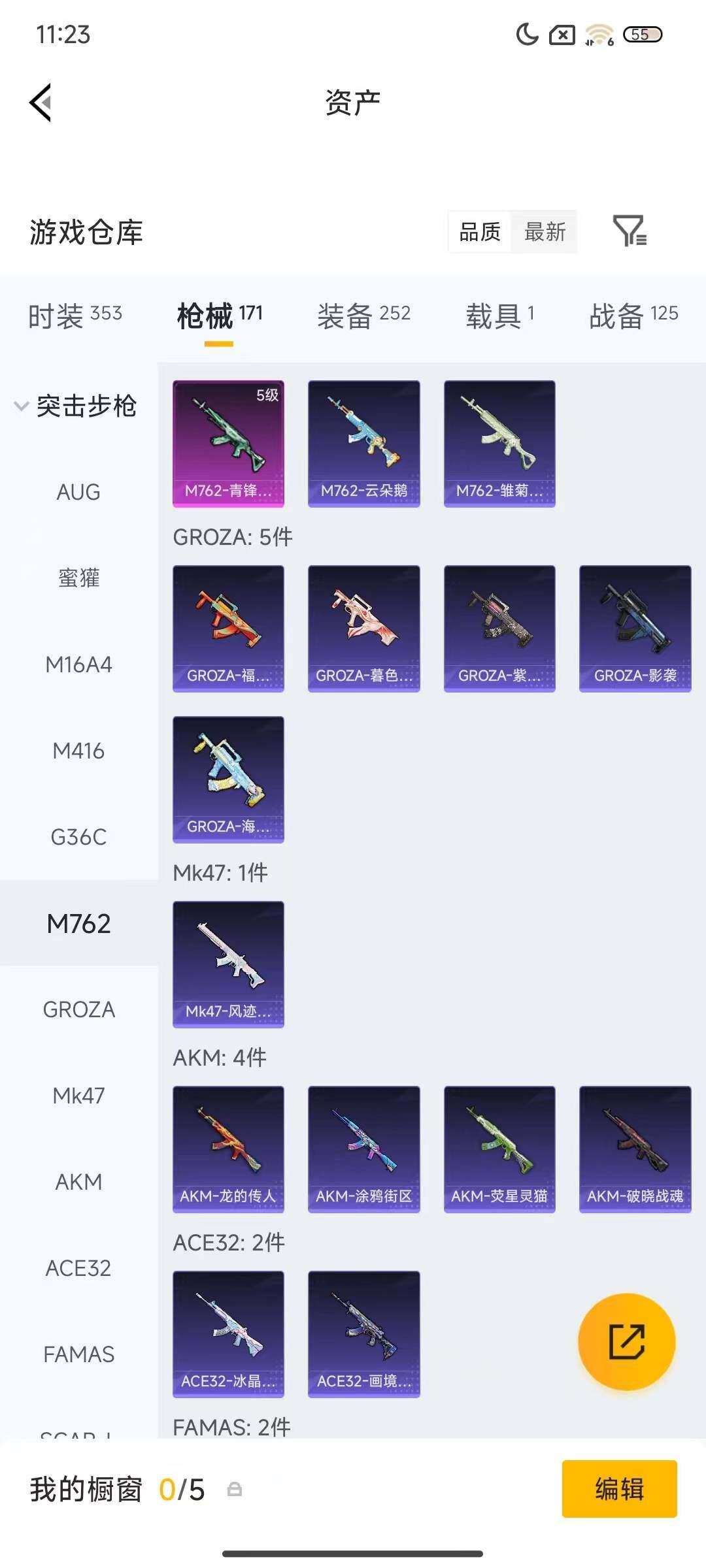Select M416 in the weapon list
706x1568 pixels.
78,751
